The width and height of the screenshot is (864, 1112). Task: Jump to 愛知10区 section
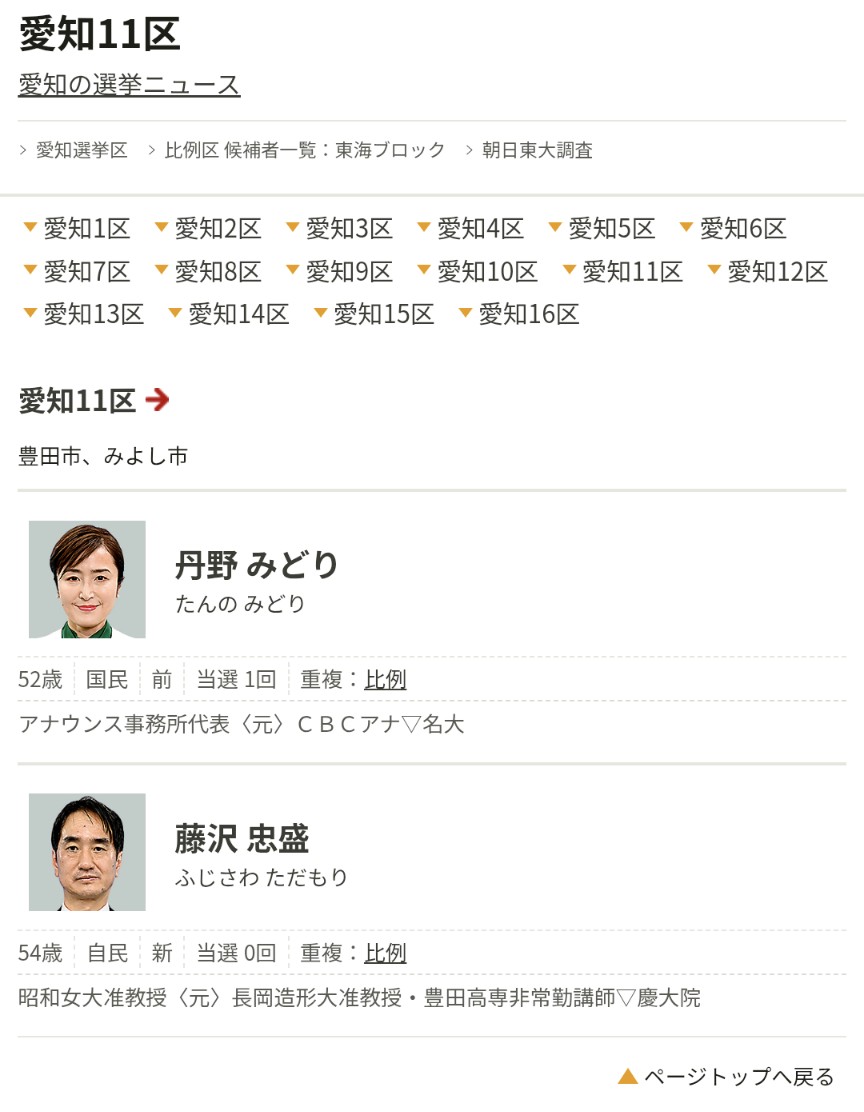(x=486, y=272)
